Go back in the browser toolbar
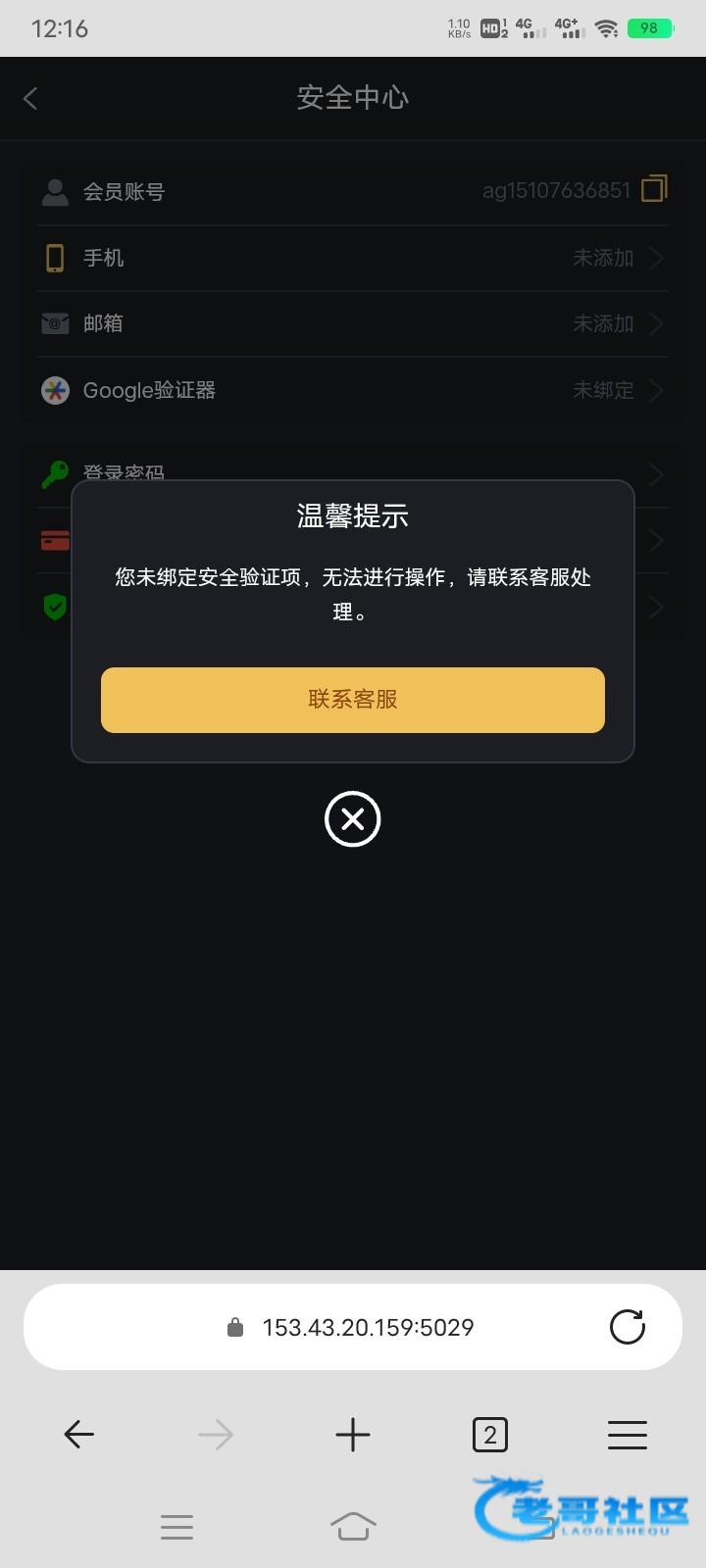The height and width of the screenshot is (1568, 706). click(78, 1435)
